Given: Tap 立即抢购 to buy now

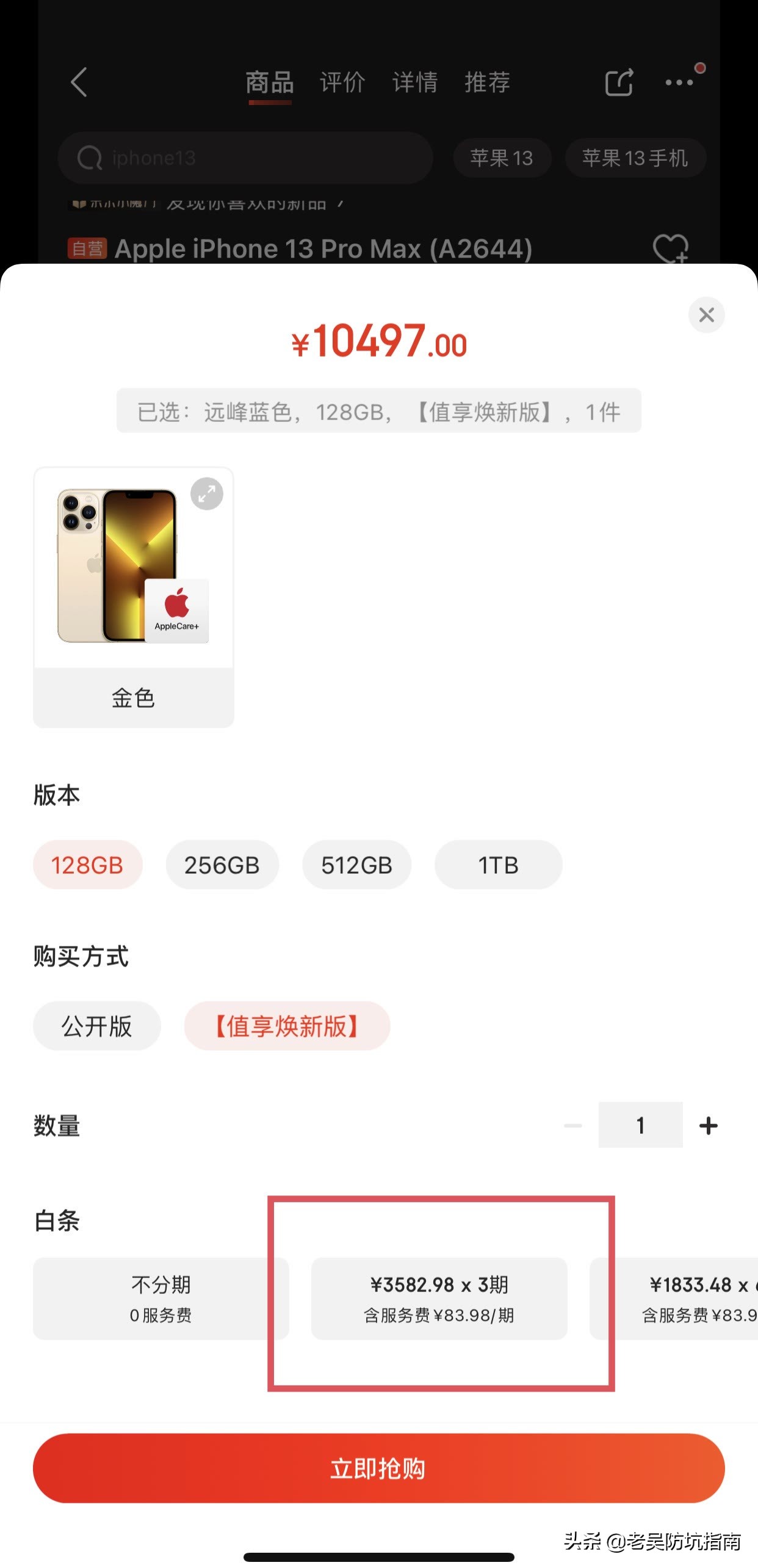Looking at the screenshot, I should pyautogui.click(x=379, y=1469).
